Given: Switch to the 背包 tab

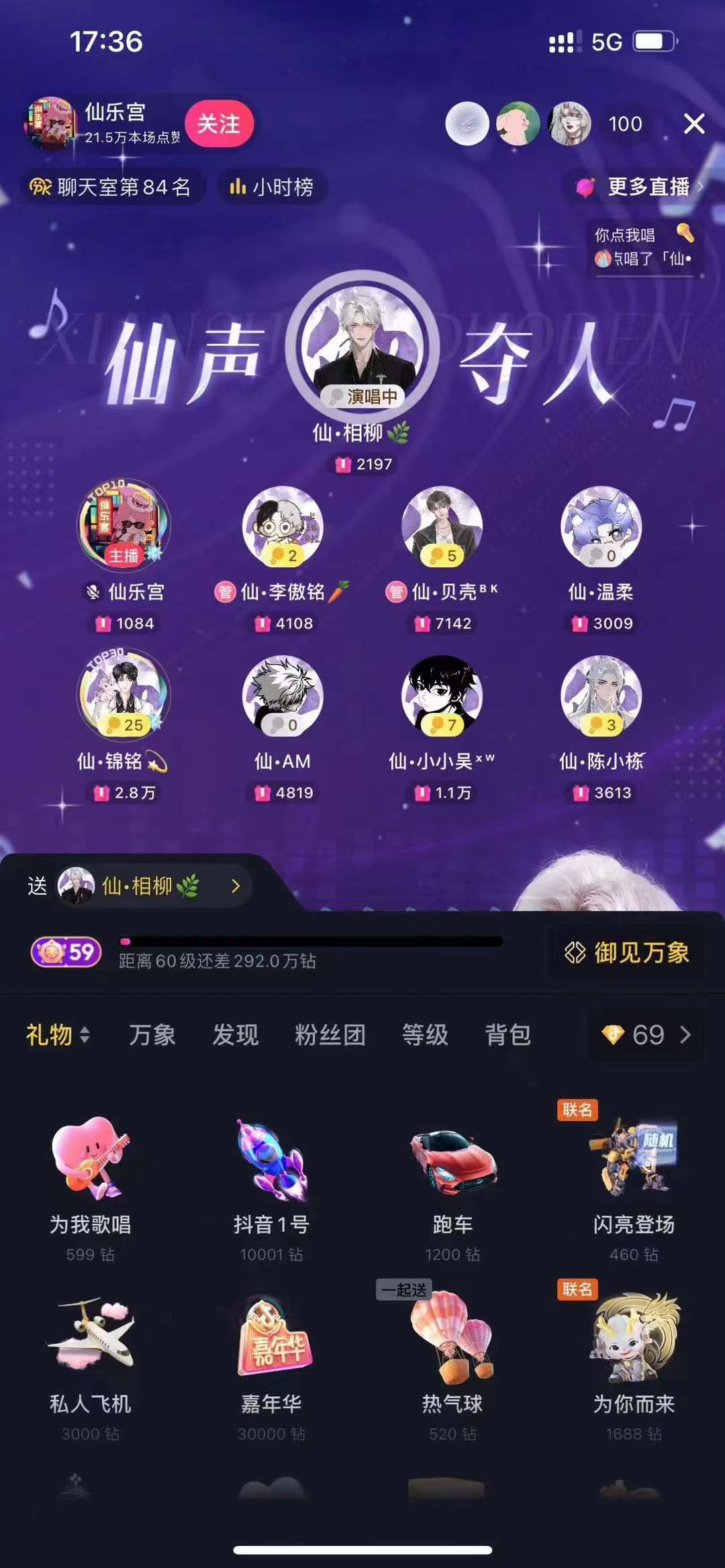Looking at the screenshot, I should click(507, 1034).
